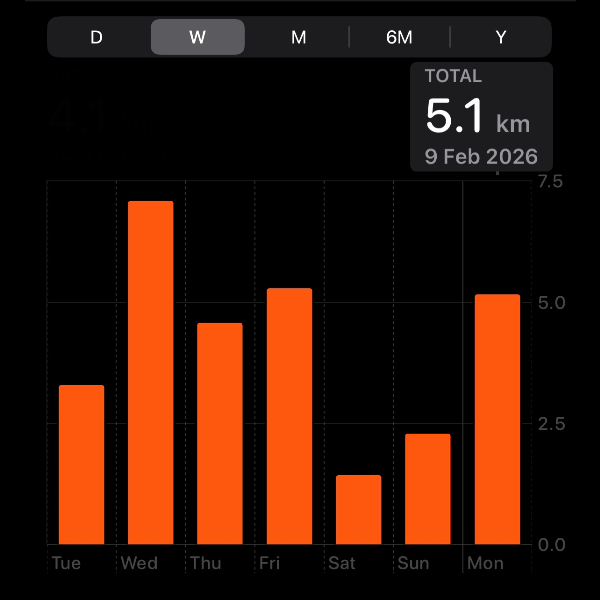Select Friday's bar in the chart
The width and height of the screenshot is (600, 600).
(x=289, y=417)
